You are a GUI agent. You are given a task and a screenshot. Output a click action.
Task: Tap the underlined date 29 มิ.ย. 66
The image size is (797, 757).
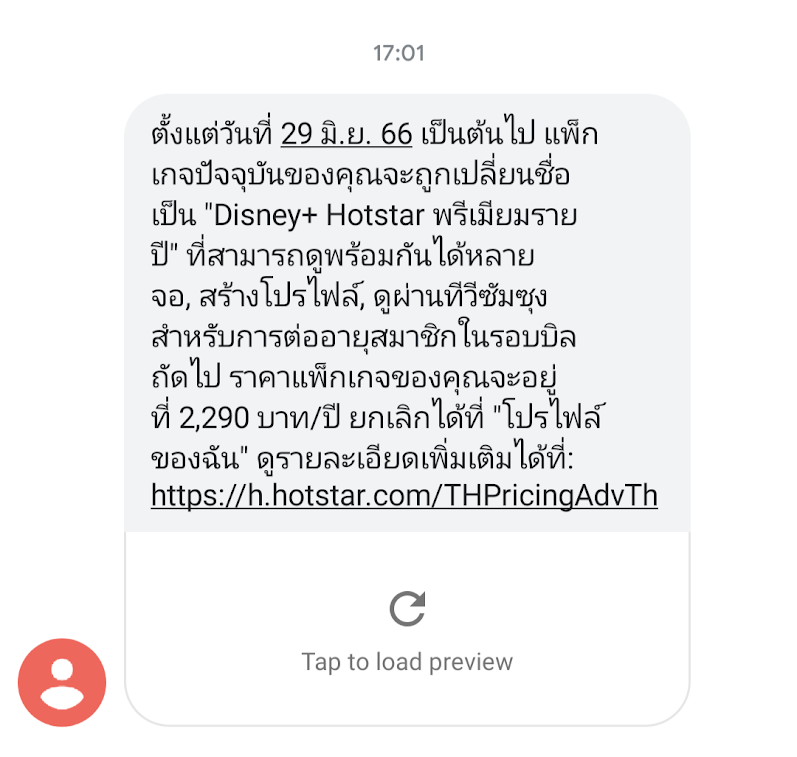[x=346, y=134]
